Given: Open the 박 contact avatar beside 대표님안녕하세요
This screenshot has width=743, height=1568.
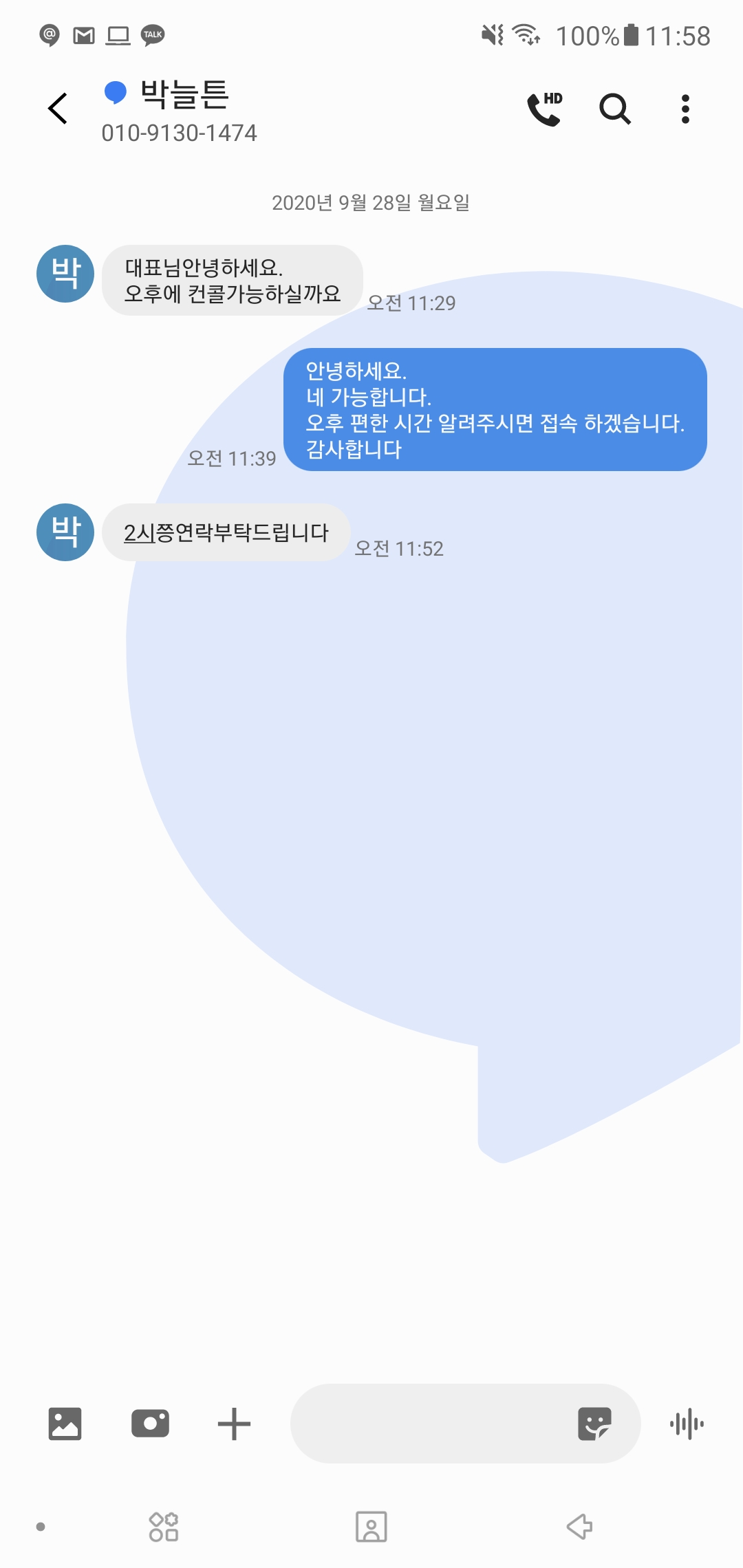Looking at the screenshot, I should 65,274.
